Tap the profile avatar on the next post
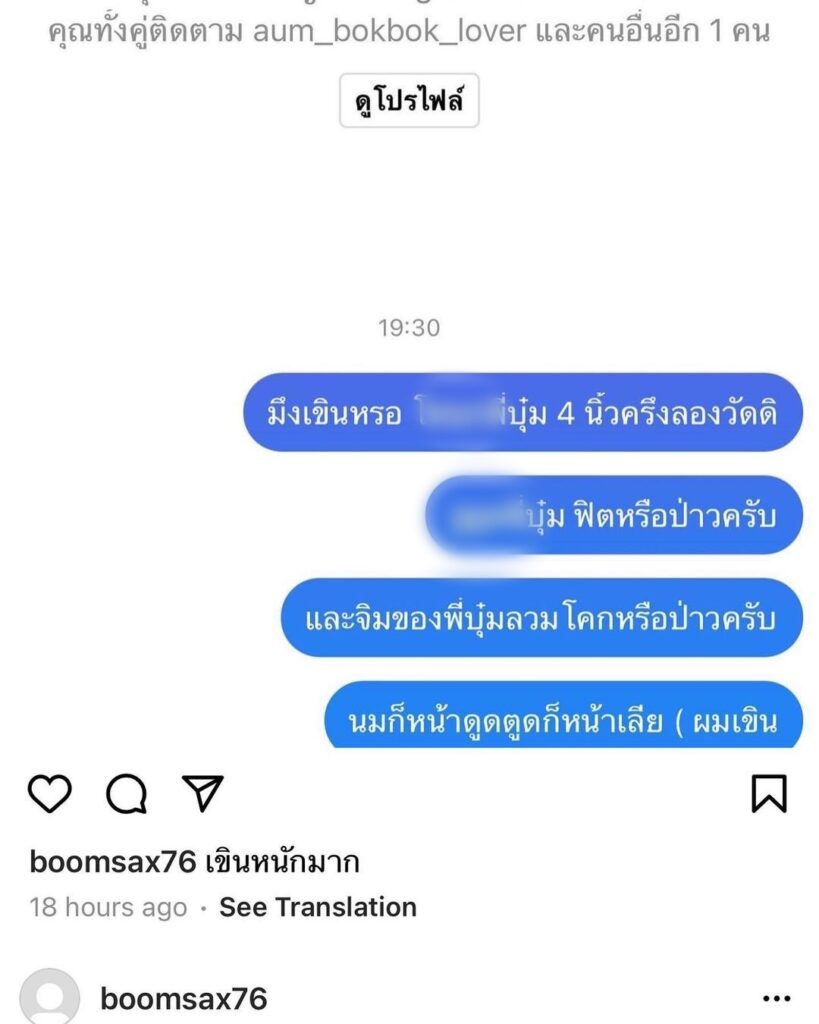The height and width of the screenshot is (1024, 819). (50, 997)
